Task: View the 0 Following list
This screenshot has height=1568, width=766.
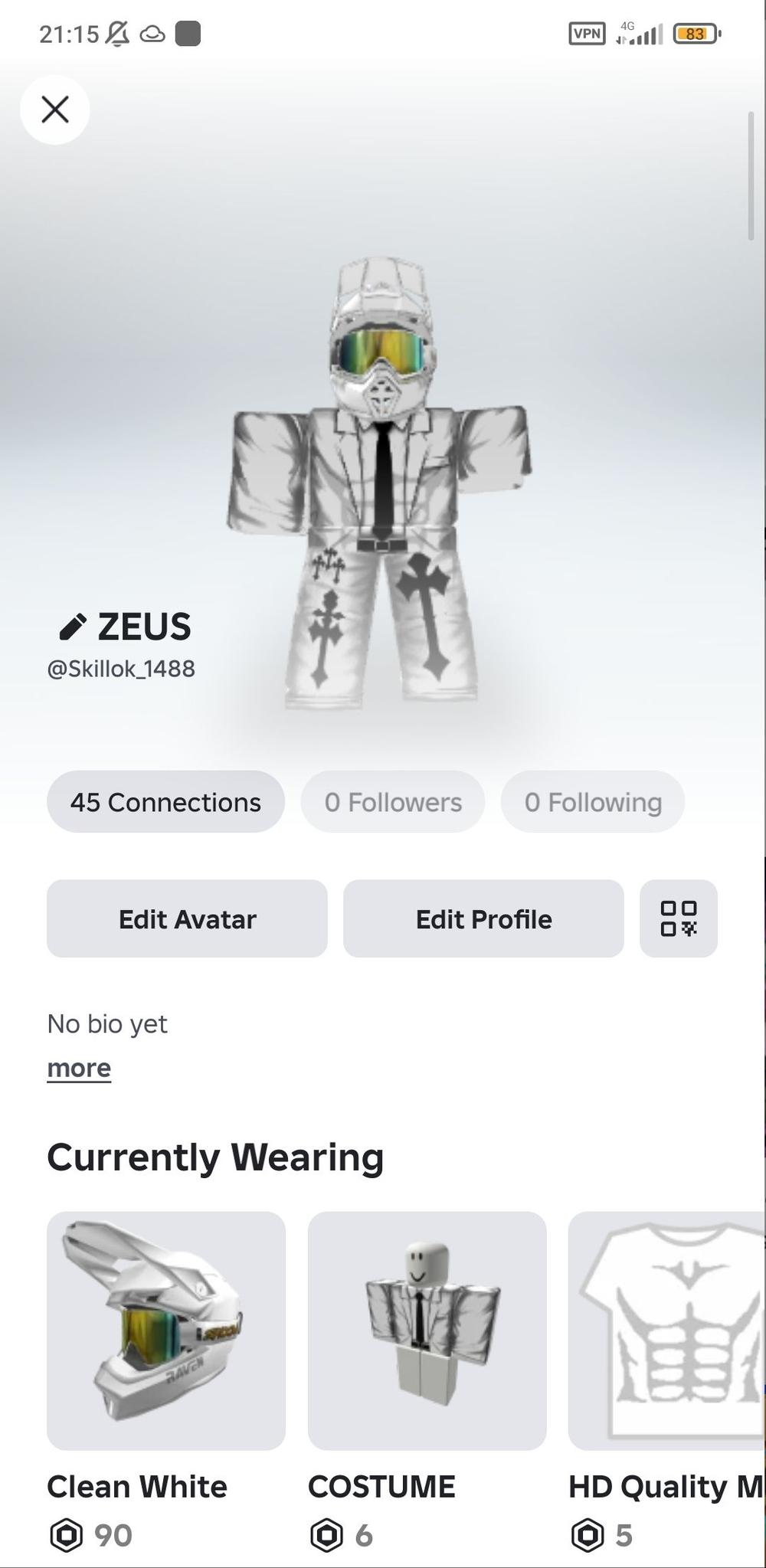Action: 593,802
